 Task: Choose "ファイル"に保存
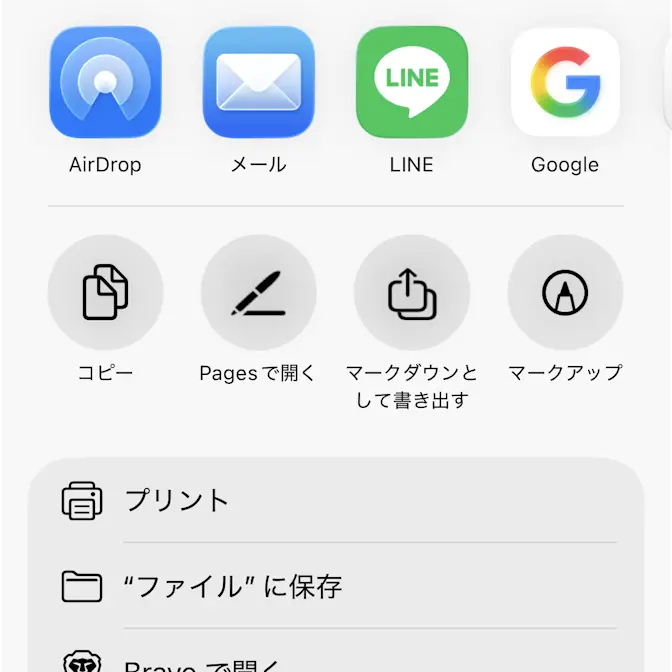(335, 586)
